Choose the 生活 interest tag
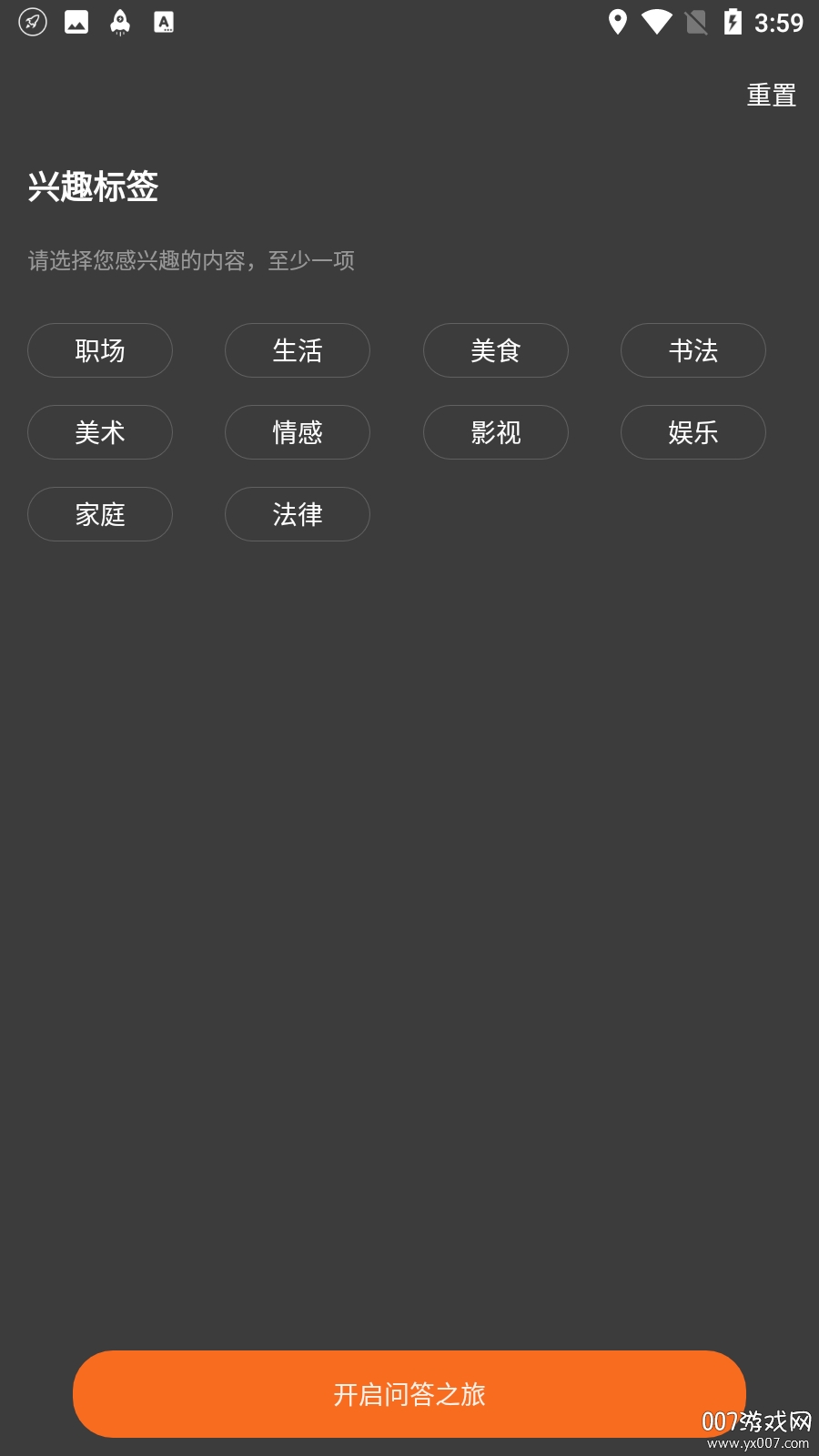The height and width of the screenshot is (1456, 819). click(x=298, y=350)
